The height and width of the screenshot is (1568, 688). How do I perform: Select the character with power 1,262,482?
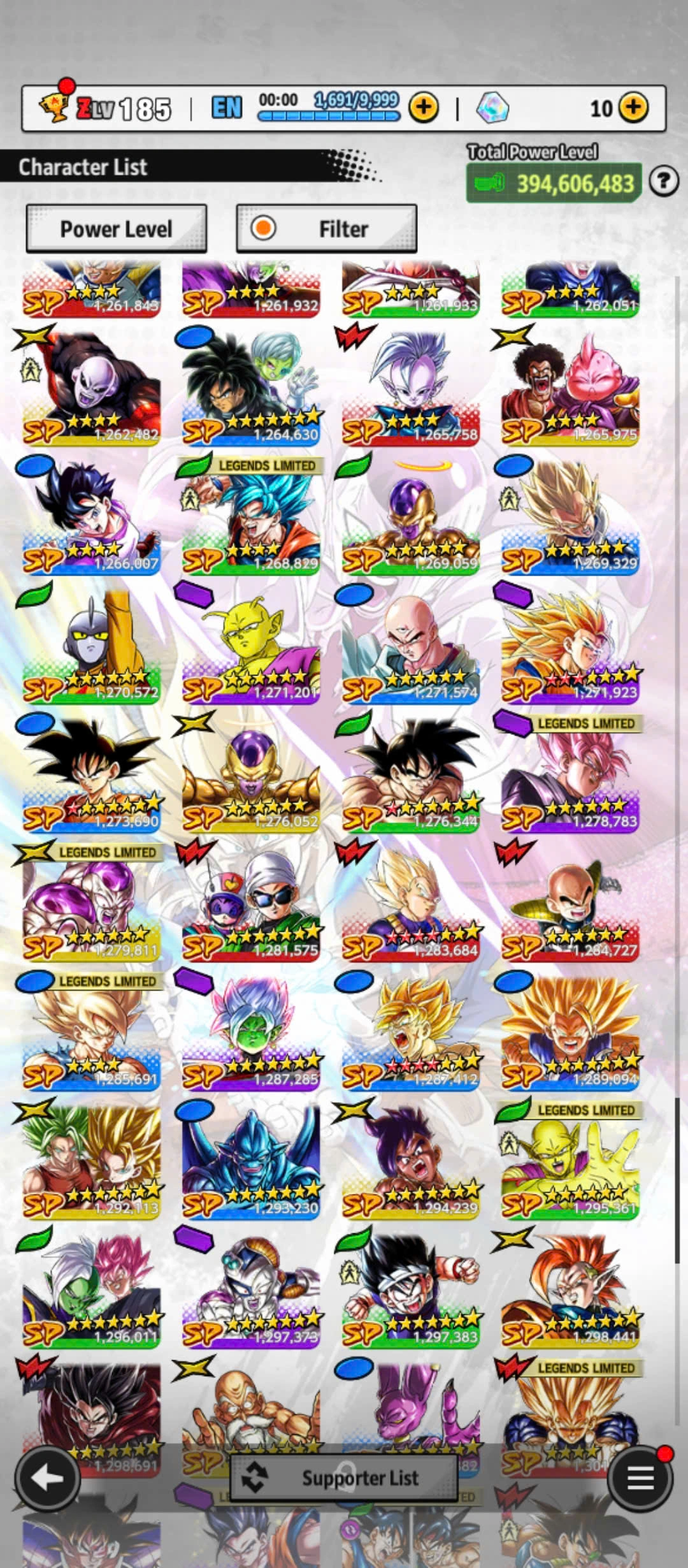[x=91, y=389]
